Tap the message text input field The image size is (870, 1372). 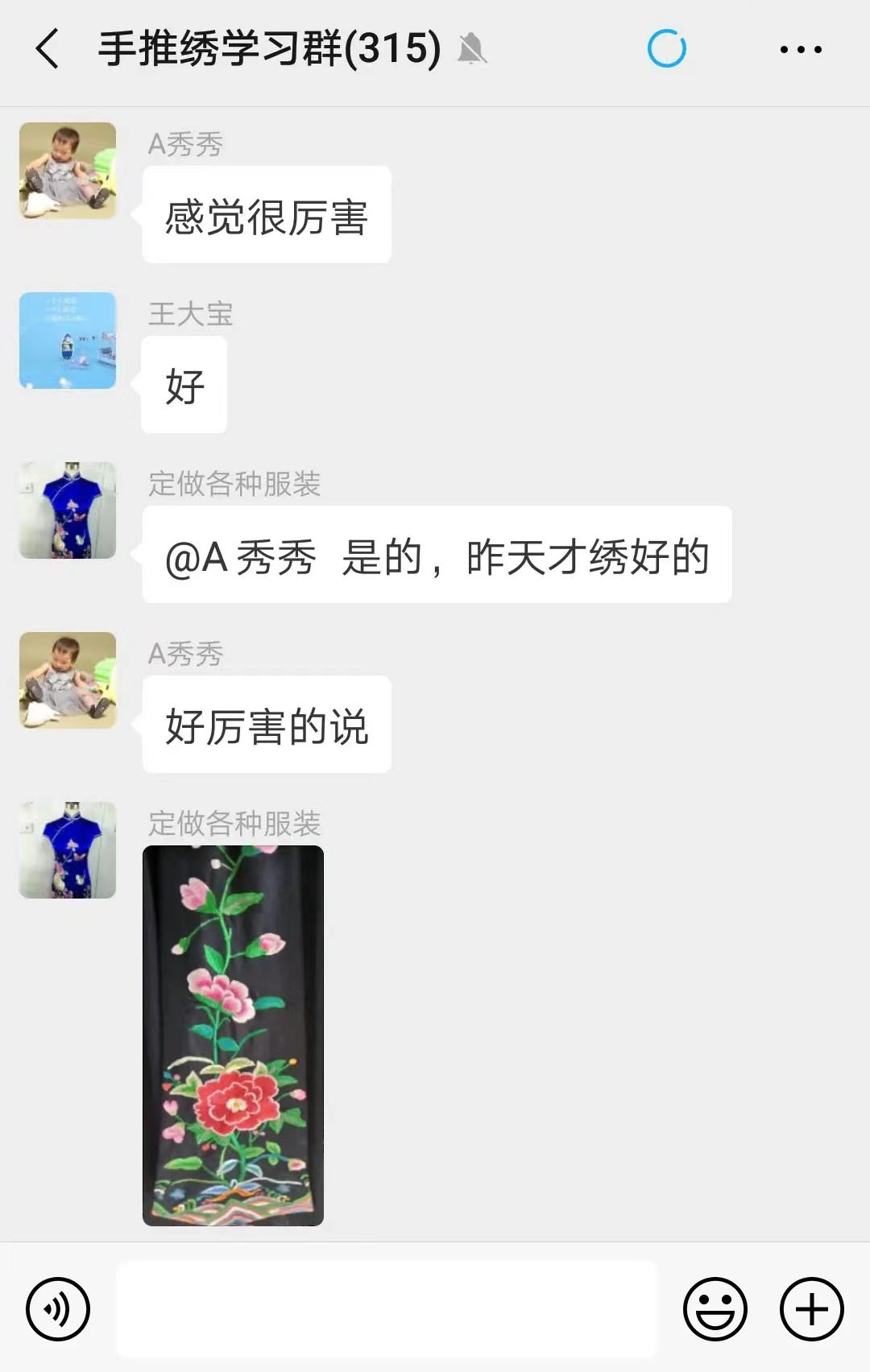point(387,1309)
